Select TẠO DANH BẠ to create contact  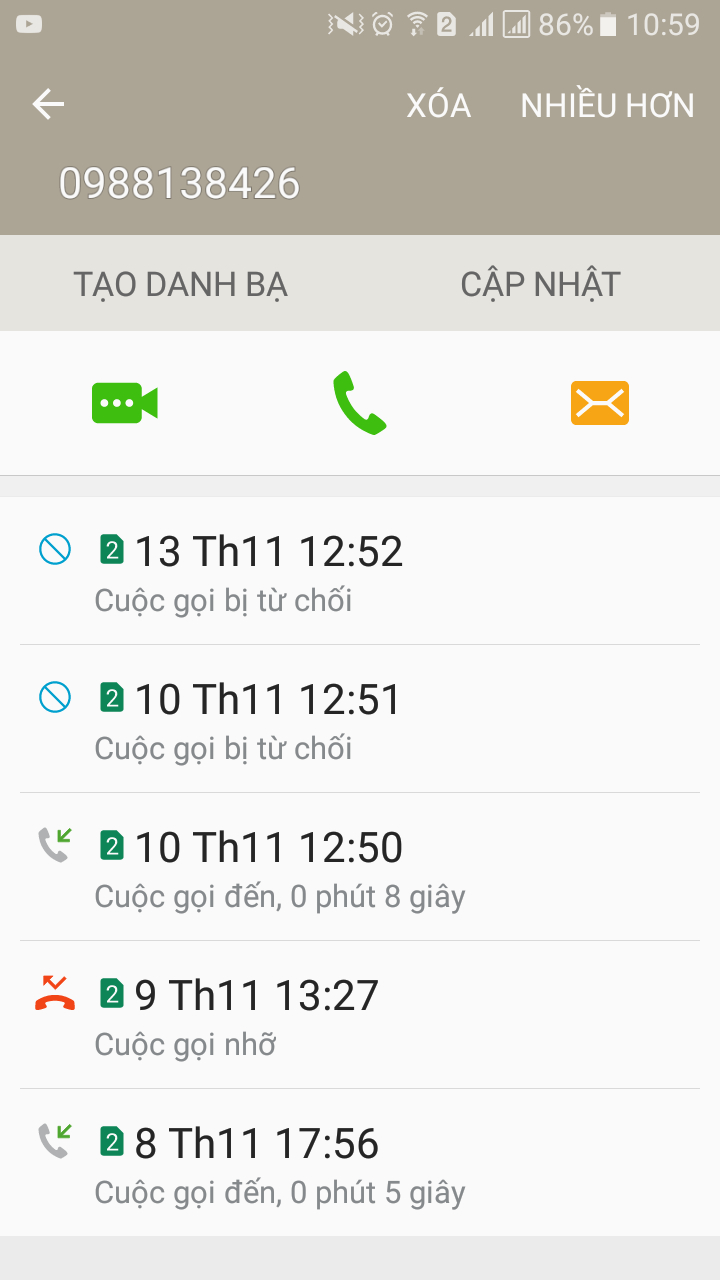[x=181, y=284]
